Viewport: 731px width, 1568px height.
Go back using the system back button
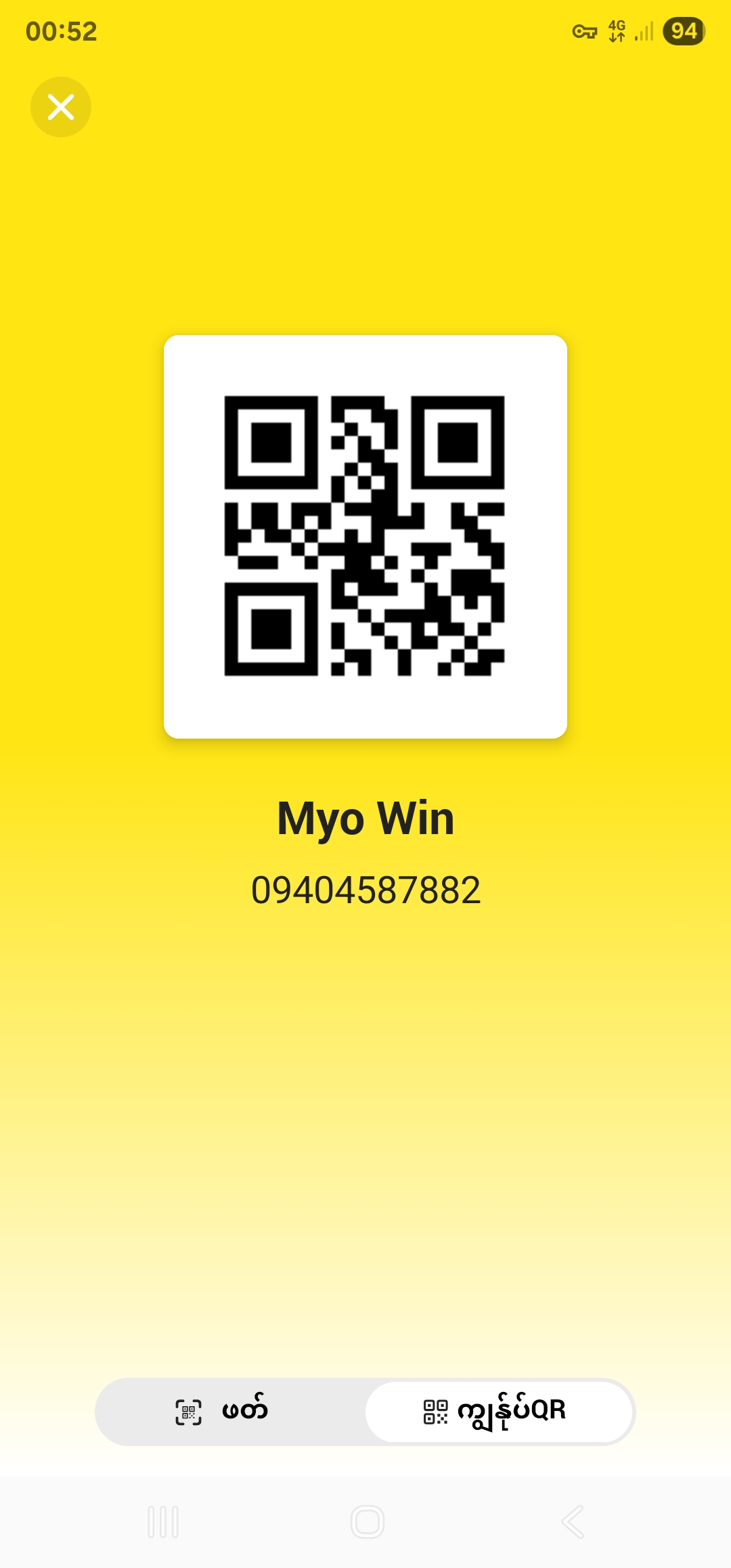(x=573, y=1522)
